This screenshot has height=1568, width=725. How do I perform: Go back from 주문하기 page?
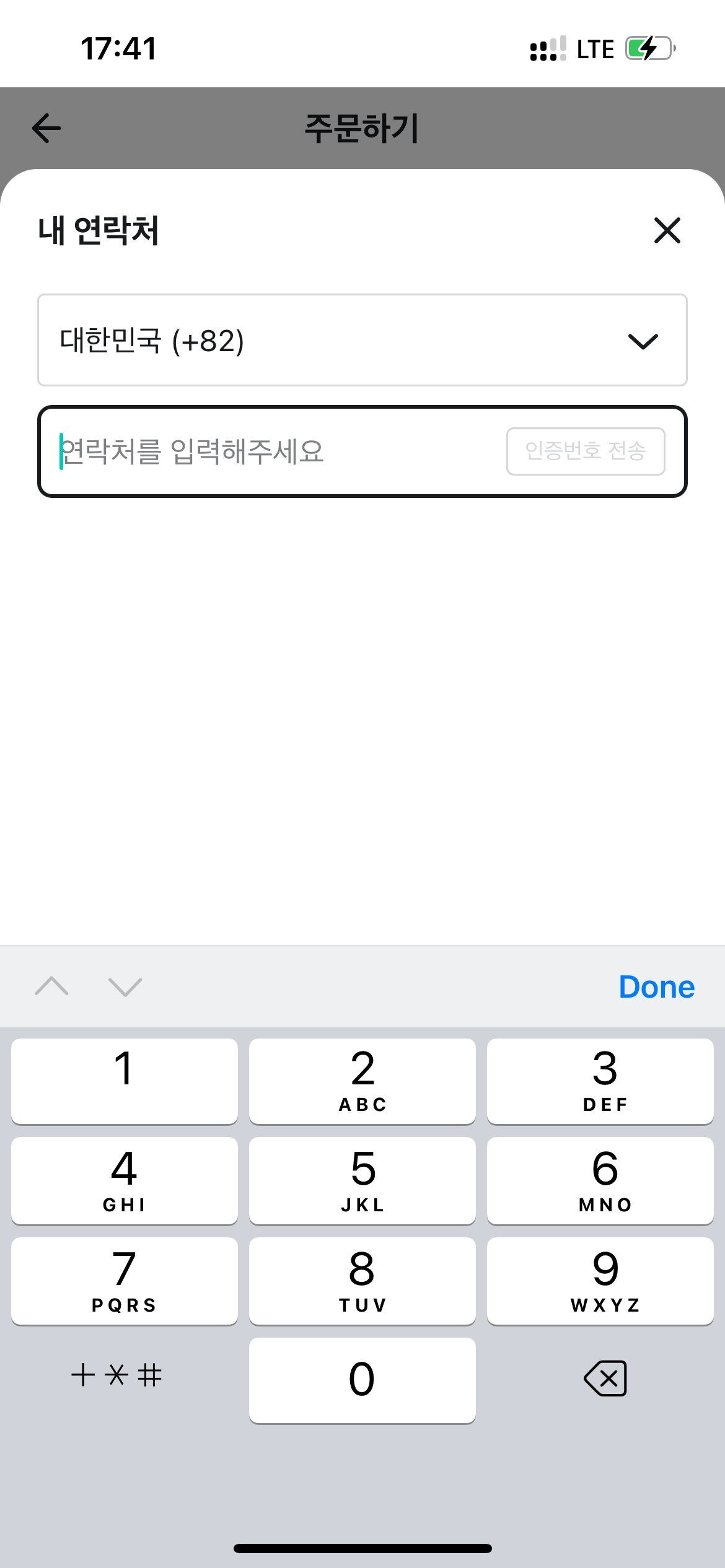[46, 128]
